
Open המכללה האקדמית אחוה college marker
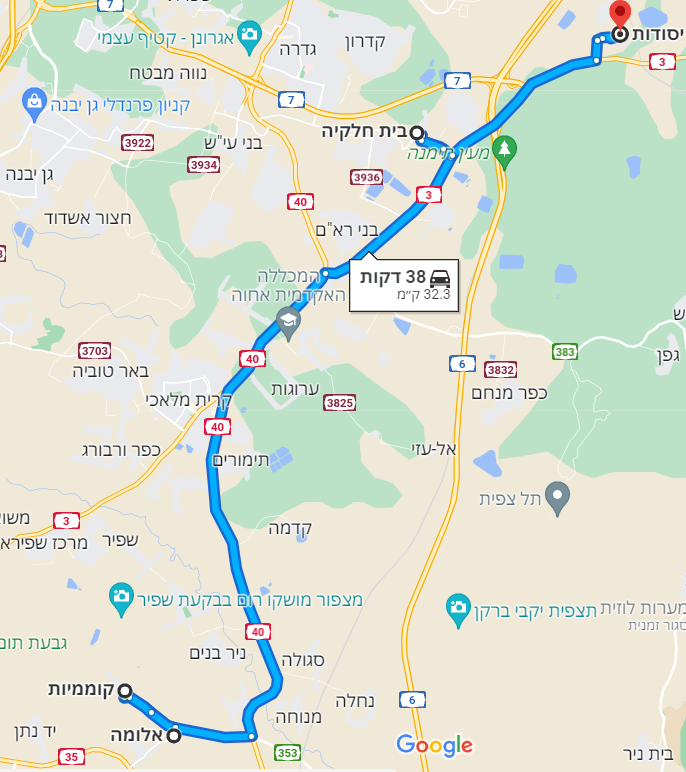[x=289, y=320]
